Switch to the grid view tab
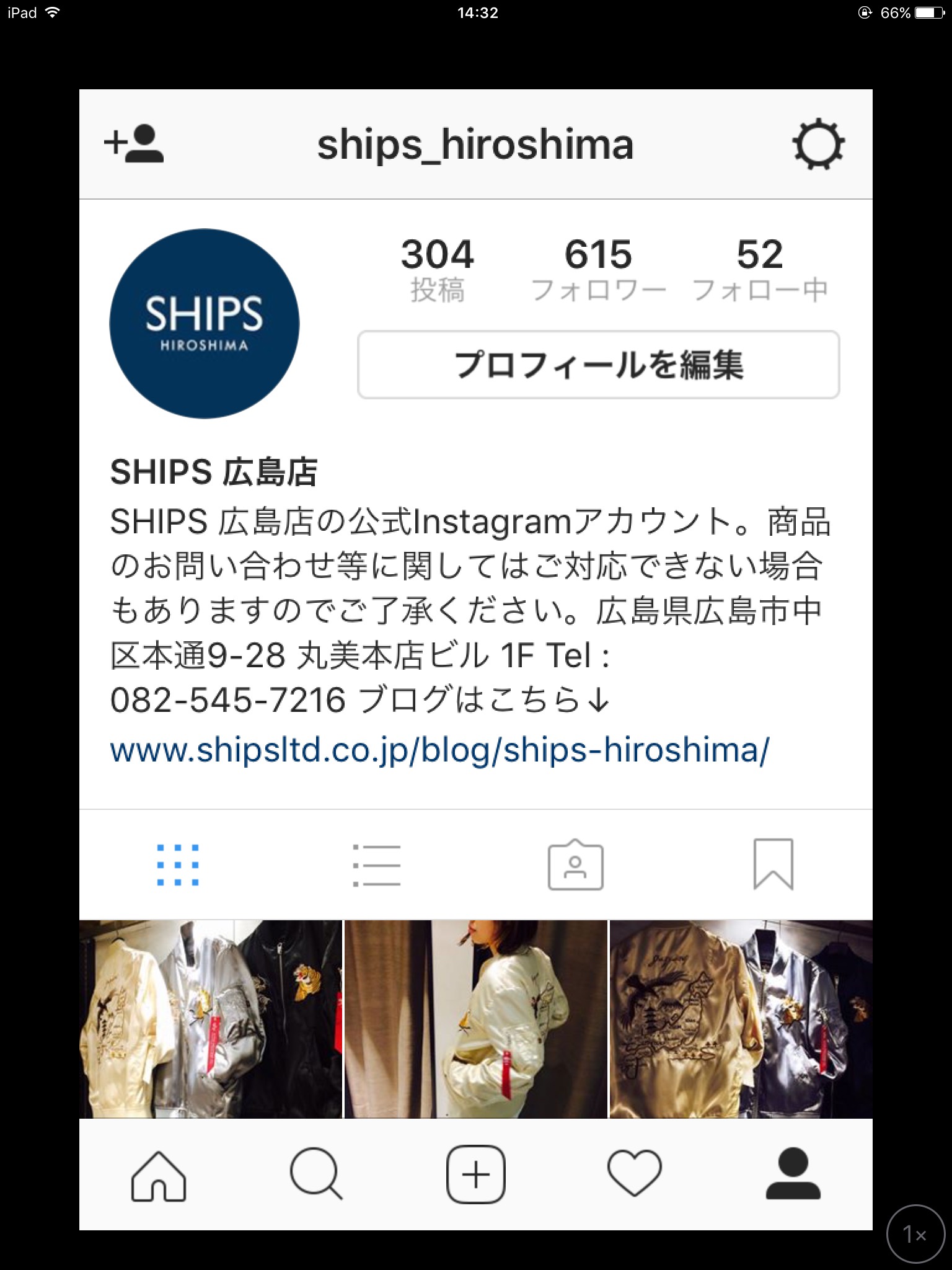 pos(178,864)
